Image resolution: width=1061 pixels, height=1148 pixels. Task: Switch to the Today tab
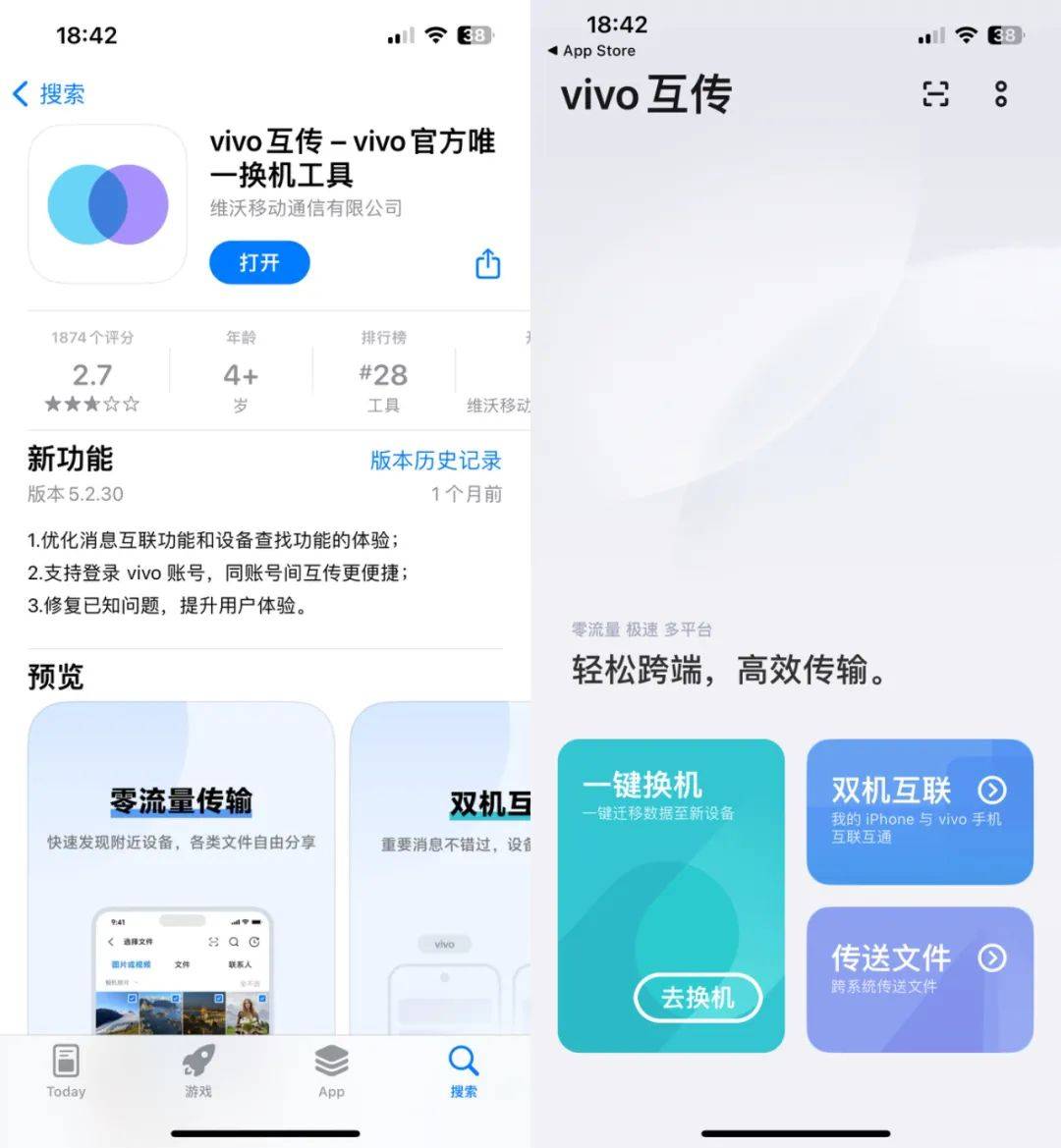point(66,1070)
